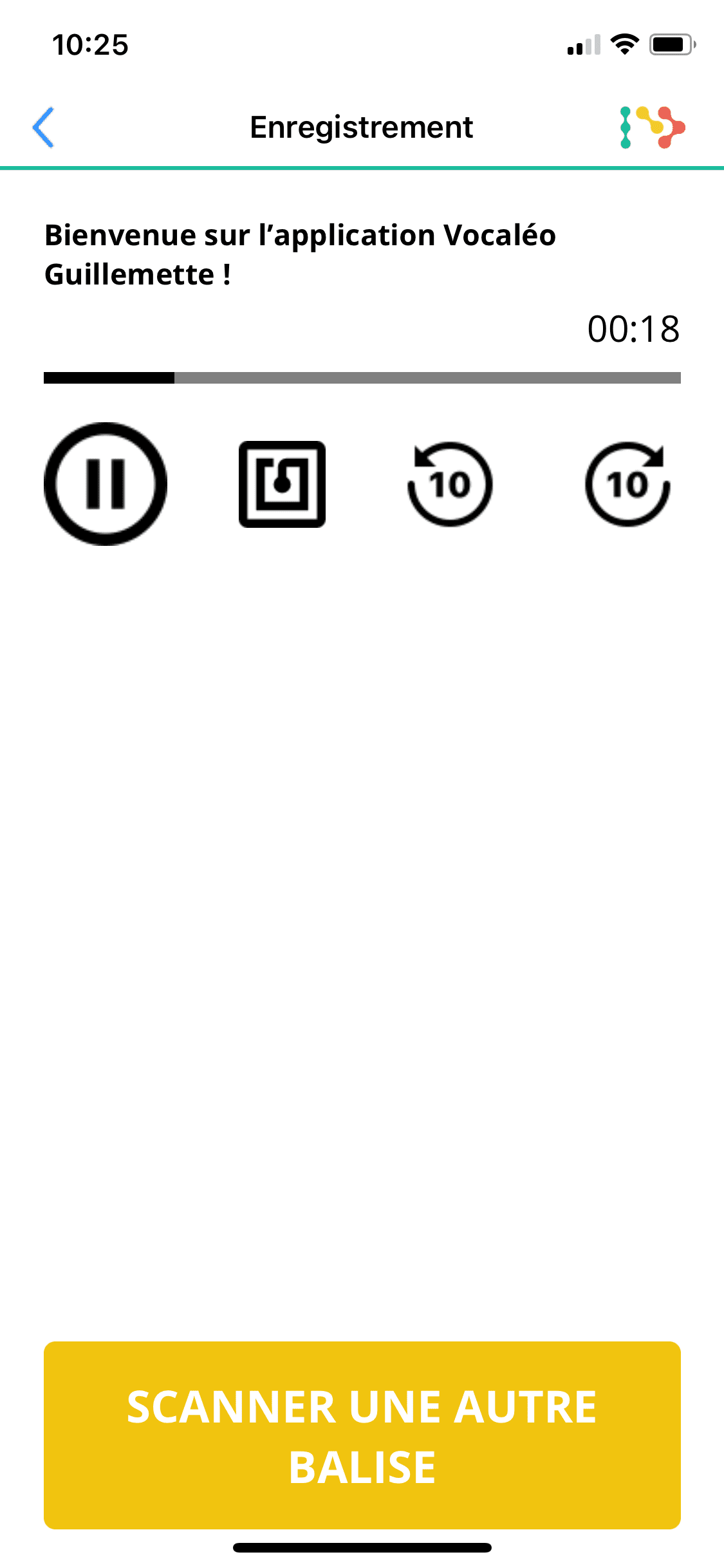Skip forward 10 seconds in the recording
Image resolution: width=724 pixels, height=1568 pixels.
(x=627, y=484)
